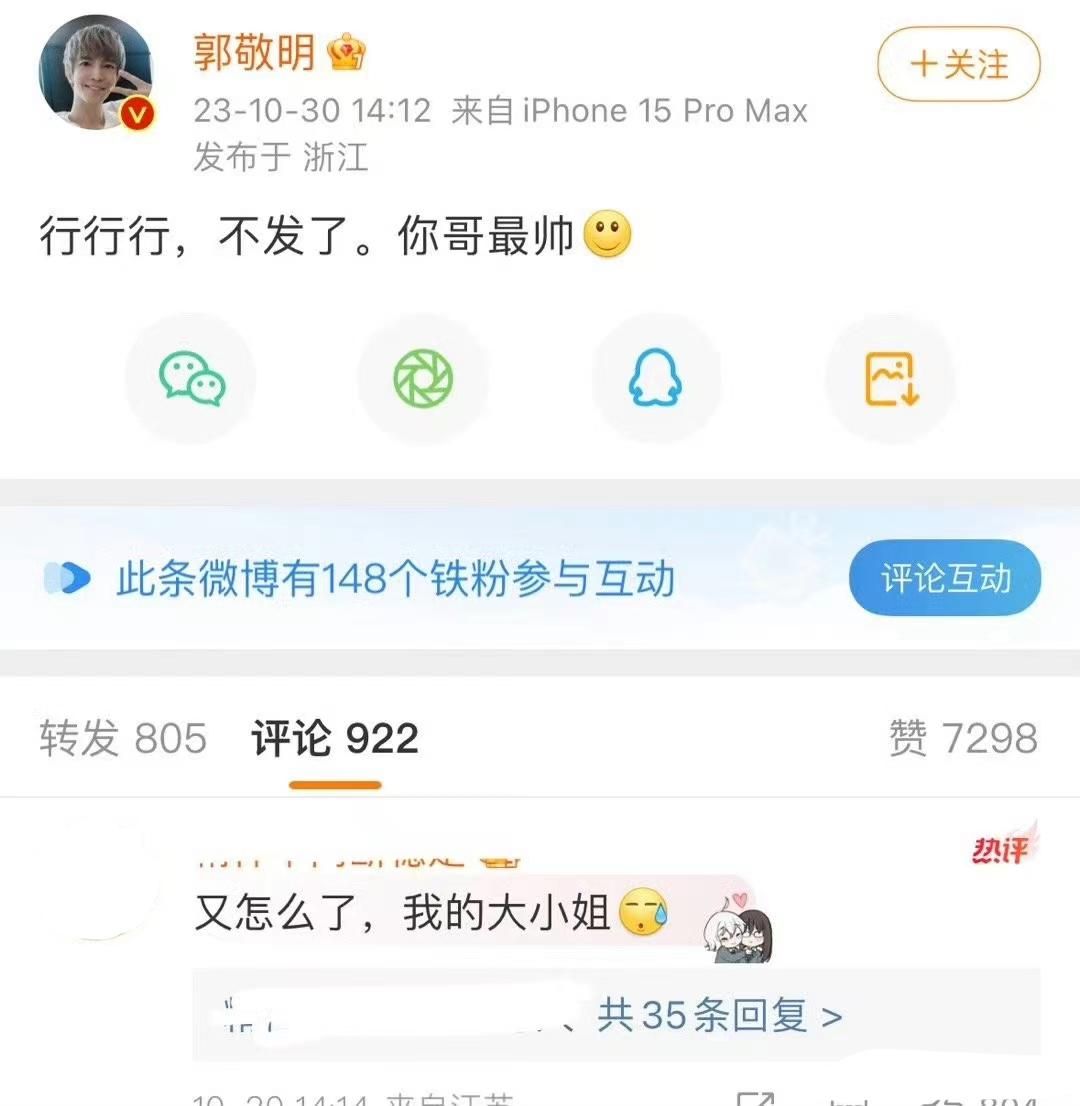Share the post to WeChat Moments
Image resolution: width=1080 pixels, height=1106 pixels.
coord(423,378)
